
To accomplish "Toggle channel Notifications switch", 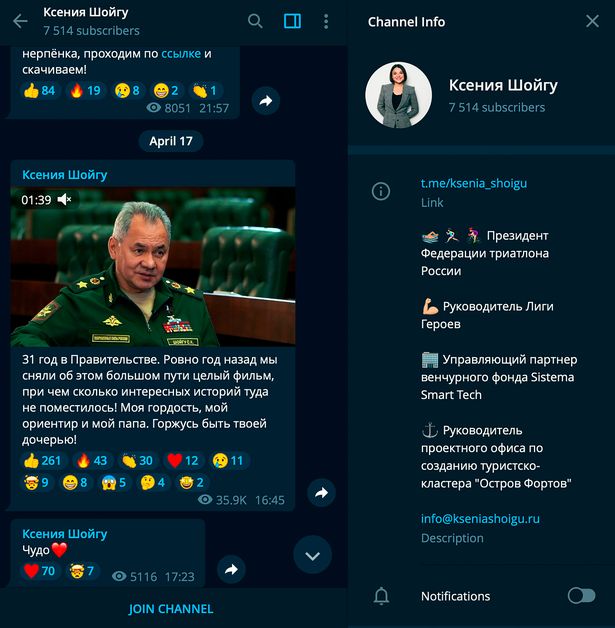I will [x=581, y=596].
